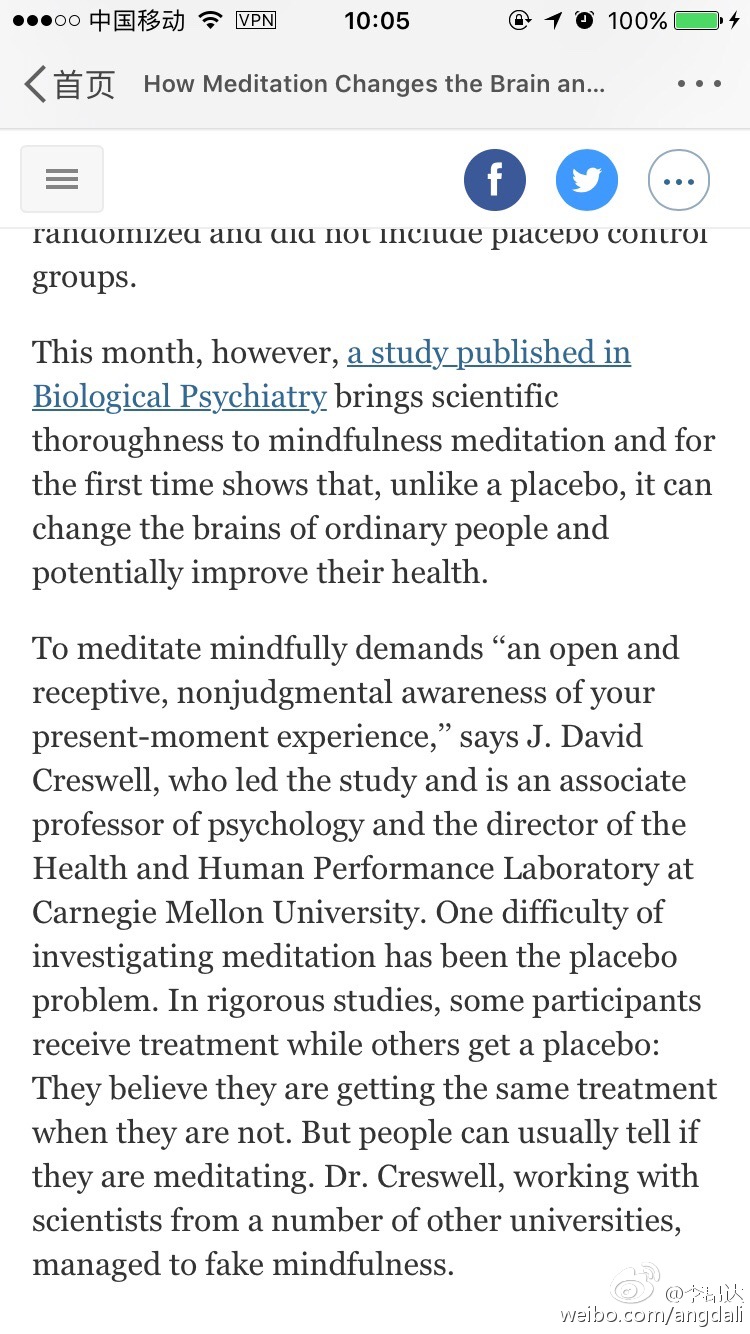Share article on Twitter
This screenshot has height=1334, width=750.
[x=587, y=180]
